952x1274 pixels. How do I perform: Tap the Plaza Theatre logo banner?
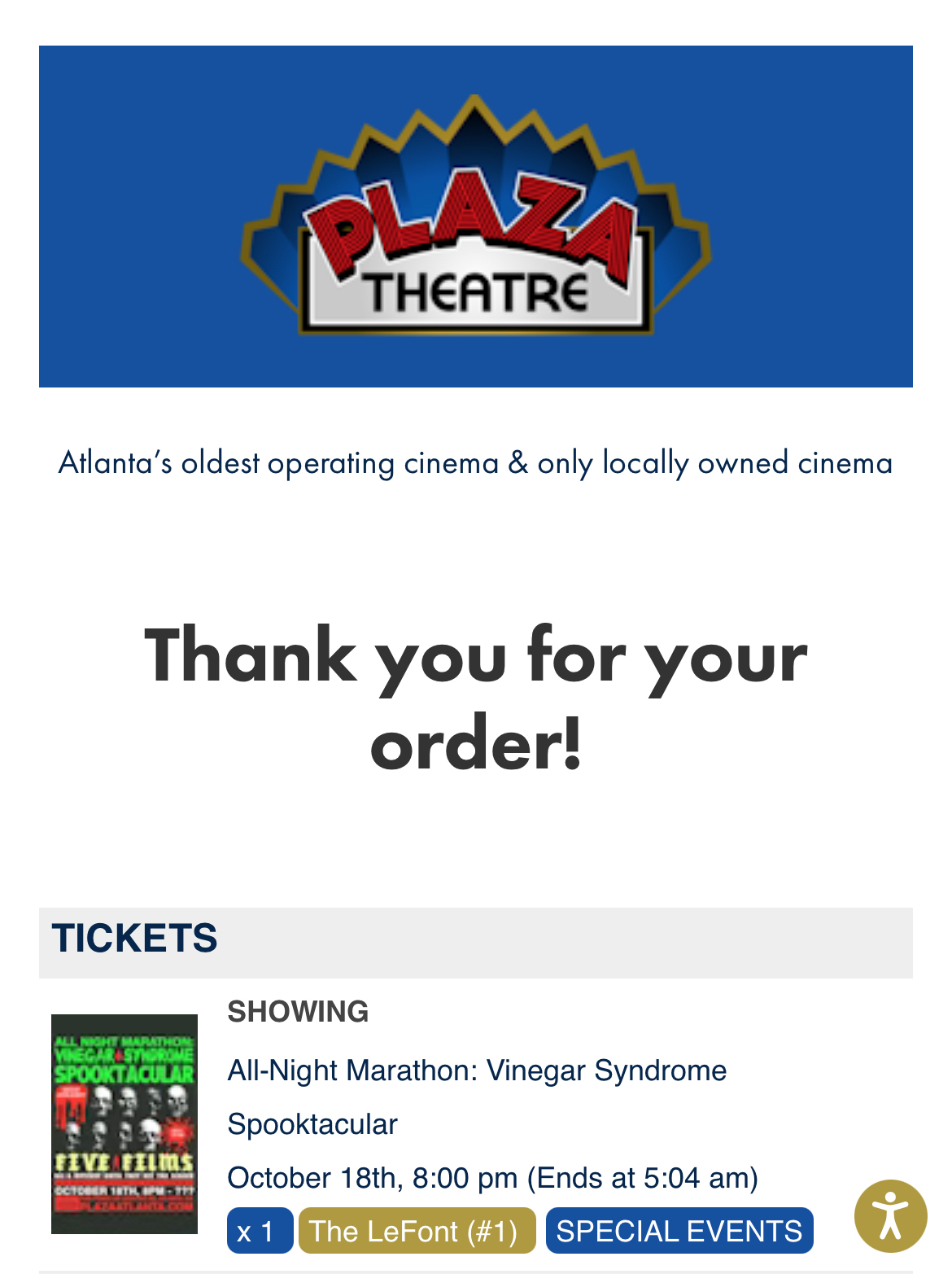point(476,217)
